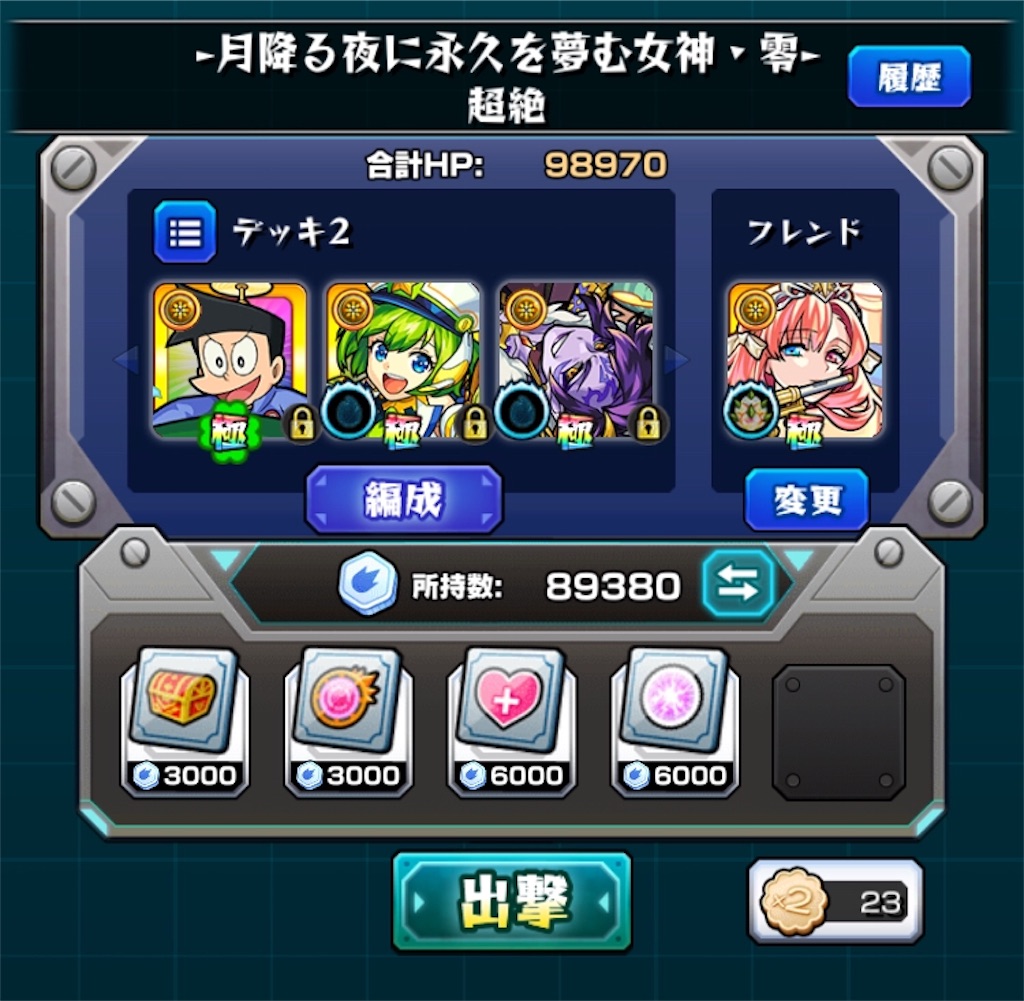Screen dimensions: 1024x1001
Task: Toggle the swap arrows next to 所持数
Action: [738, 585]
